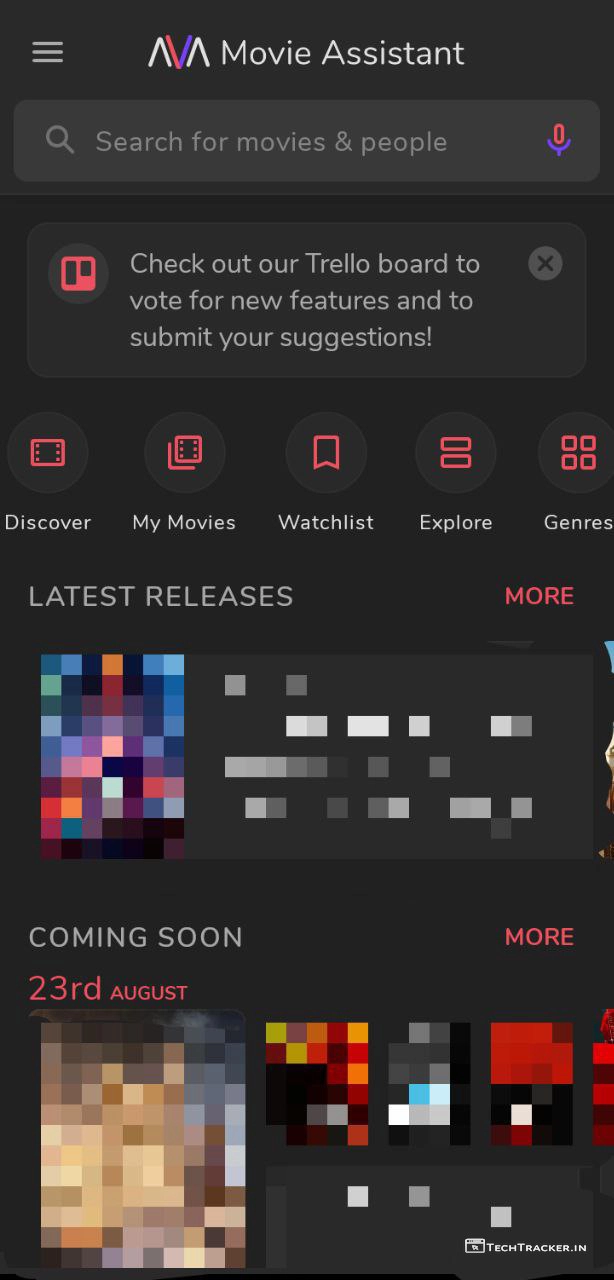View more Latest Releases
The image size is (614, 1280).
[539, 596]
